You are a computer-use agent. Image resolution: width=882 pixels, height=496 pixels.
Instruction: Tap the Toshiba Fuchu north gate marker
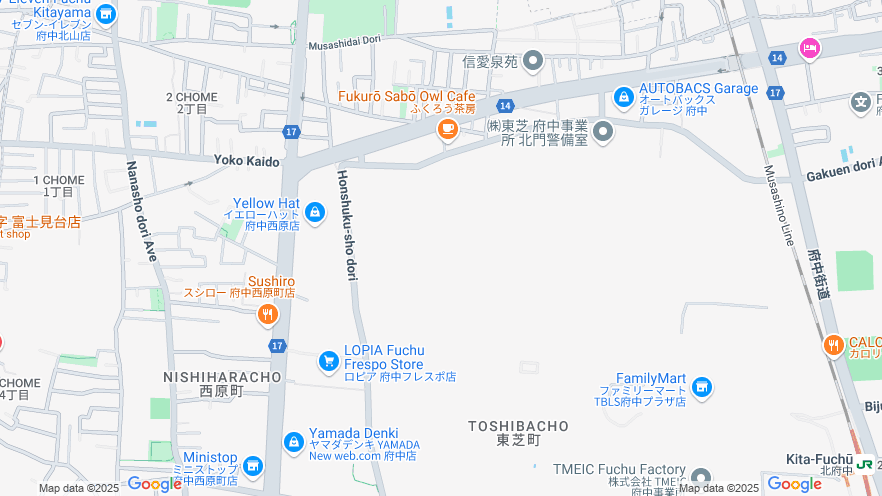pyautogui.click(x=603, y=132)
